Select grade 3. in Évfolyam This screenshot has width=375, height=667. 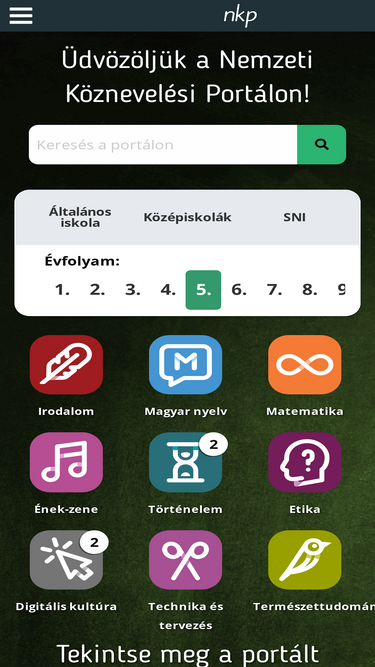(x=133, y=290)
